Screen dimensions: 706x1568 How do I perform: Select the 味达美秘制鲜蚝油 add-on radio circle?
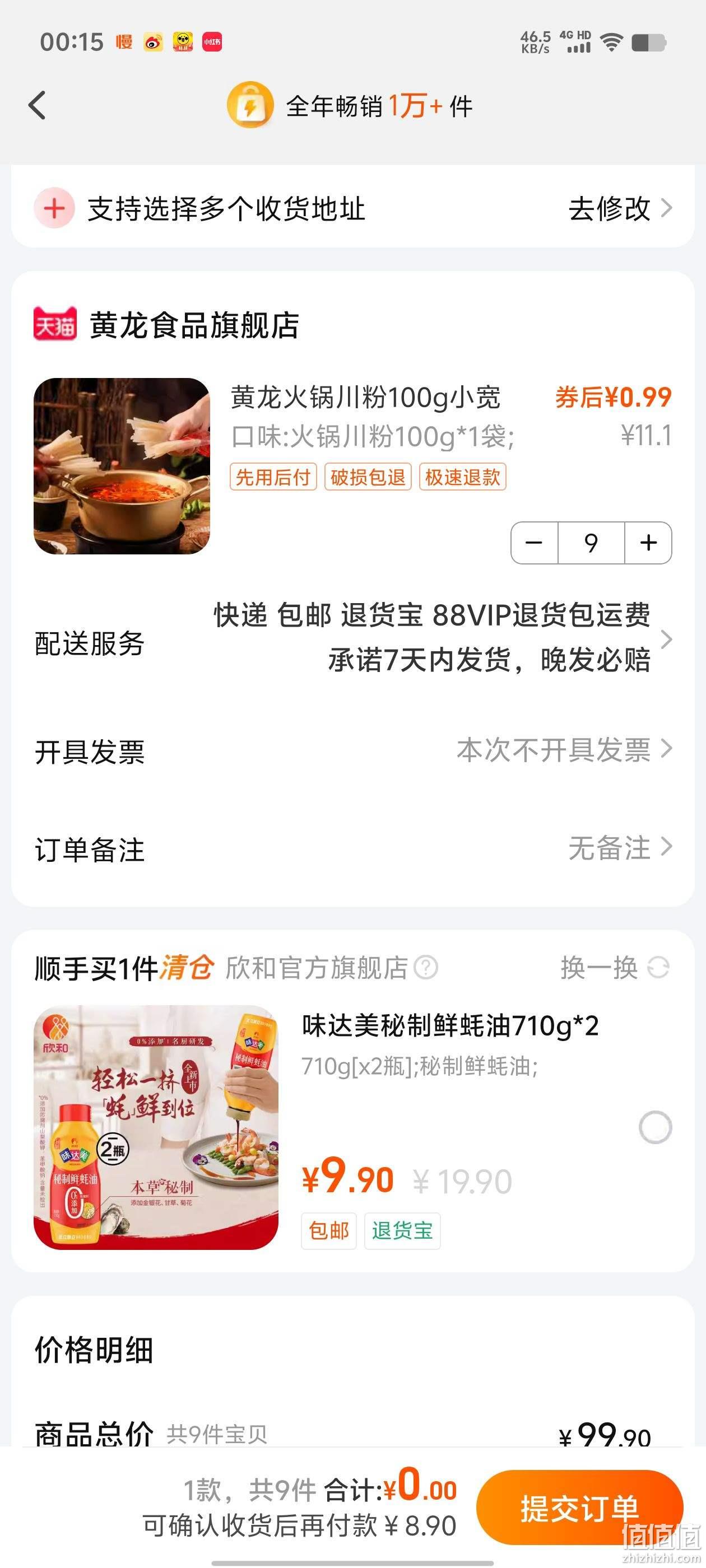pyautogui.click(x=655, y=1127)
